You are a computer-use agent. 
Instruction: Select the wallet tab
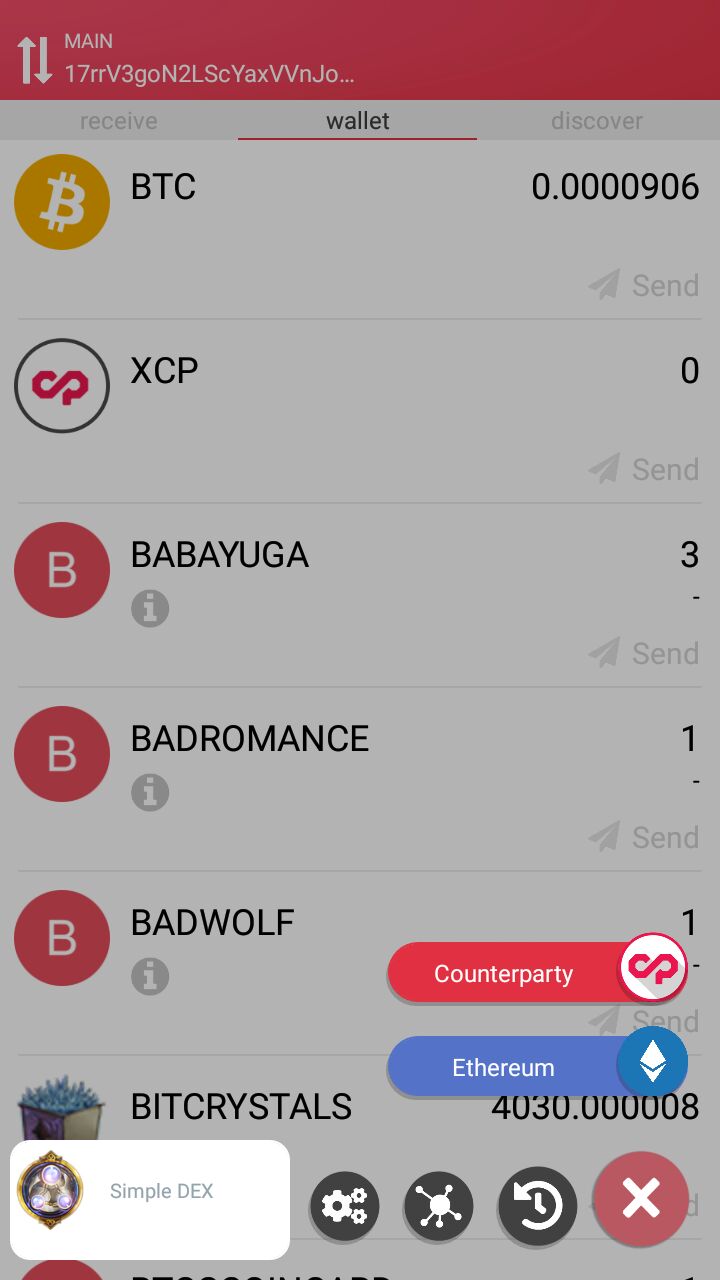click(x=358, y=121)
